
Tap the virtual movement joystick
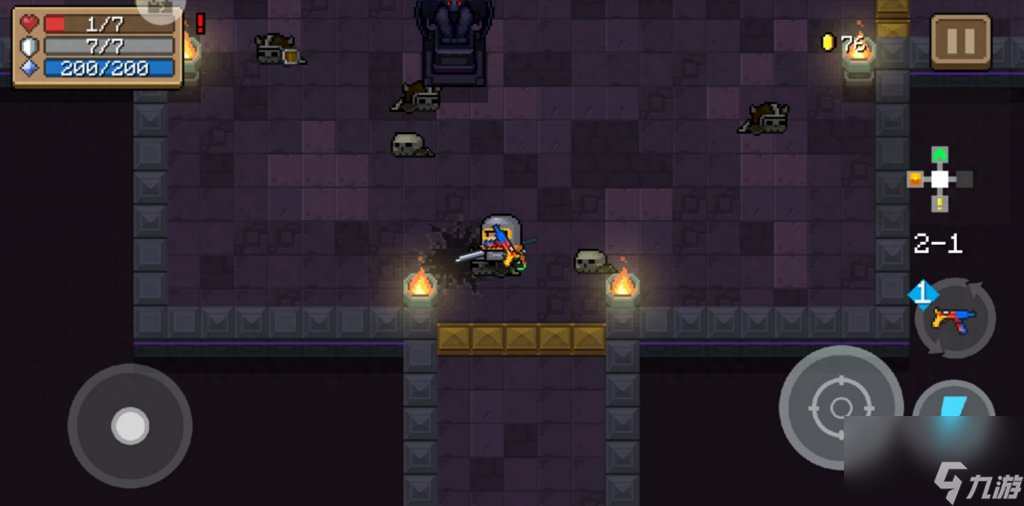(130, 425)
